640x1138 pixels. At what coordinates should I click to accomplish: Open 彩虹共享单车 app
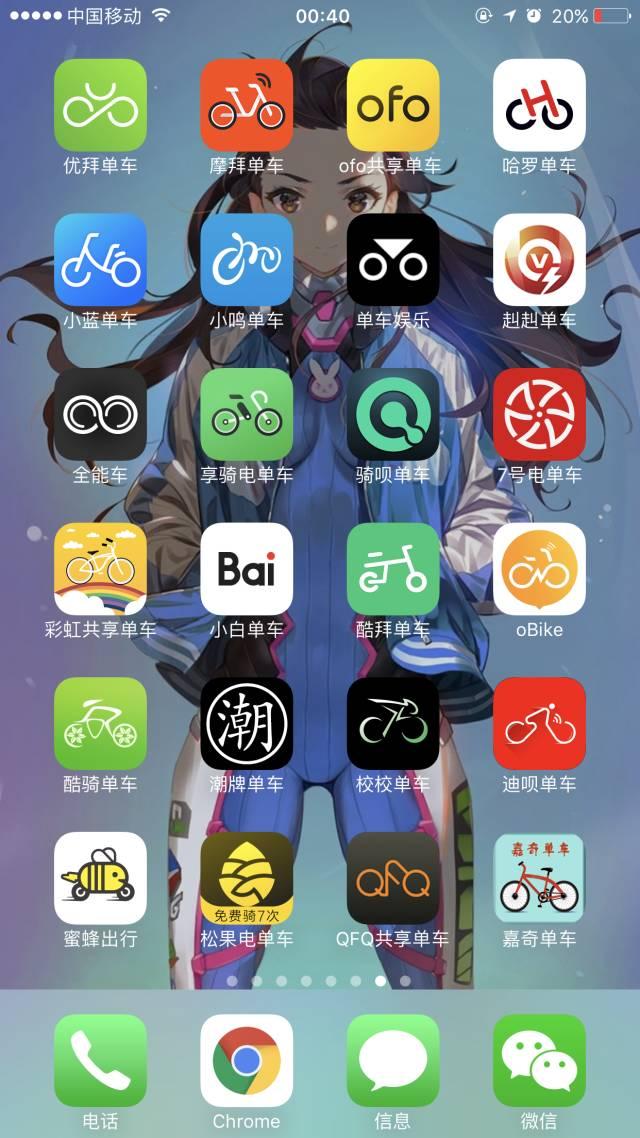pos(100,569)
